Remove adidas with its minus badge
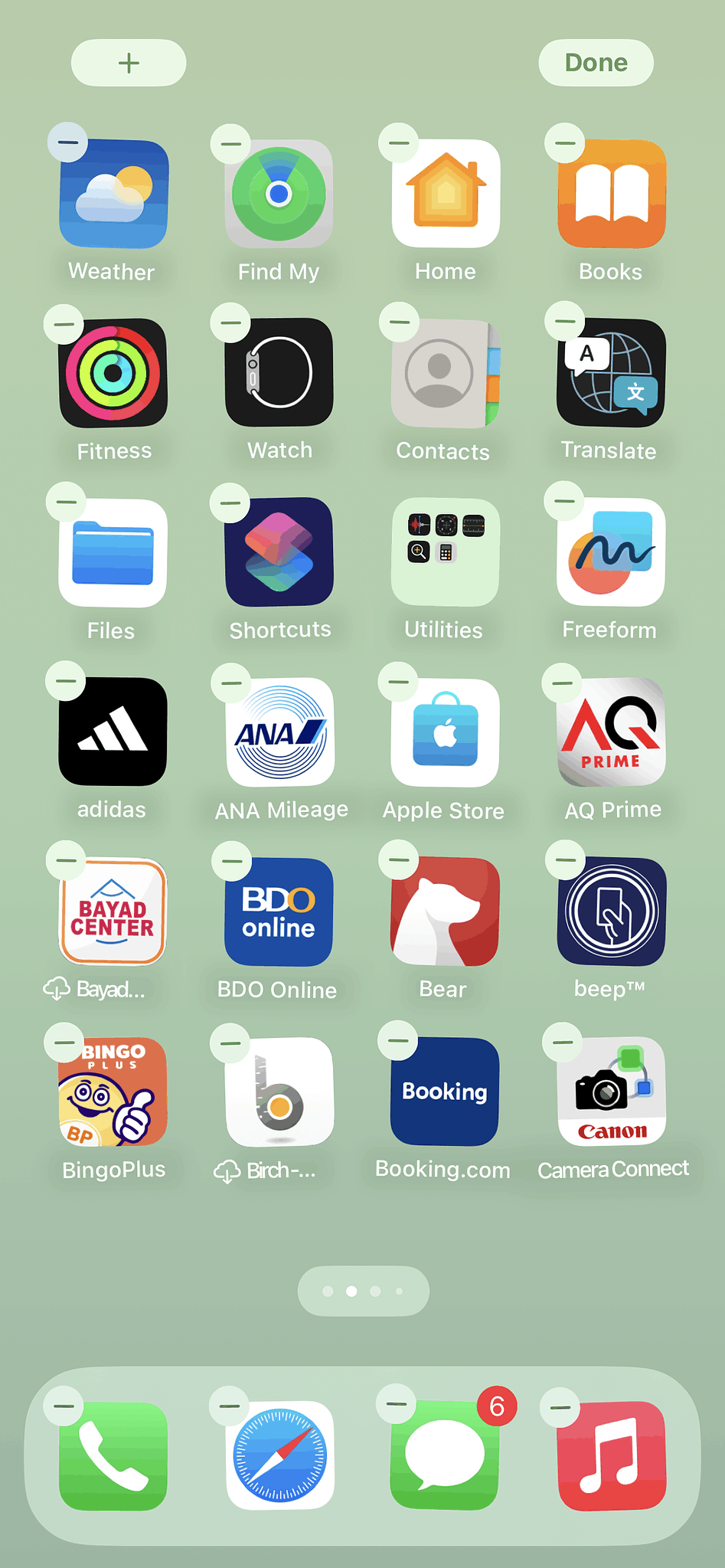This screenshot has height=1568, width=725. 66,681
